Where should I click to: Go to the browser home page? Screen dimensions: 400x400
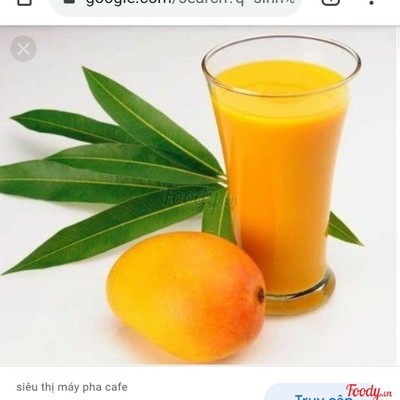(x=24, y=3)
